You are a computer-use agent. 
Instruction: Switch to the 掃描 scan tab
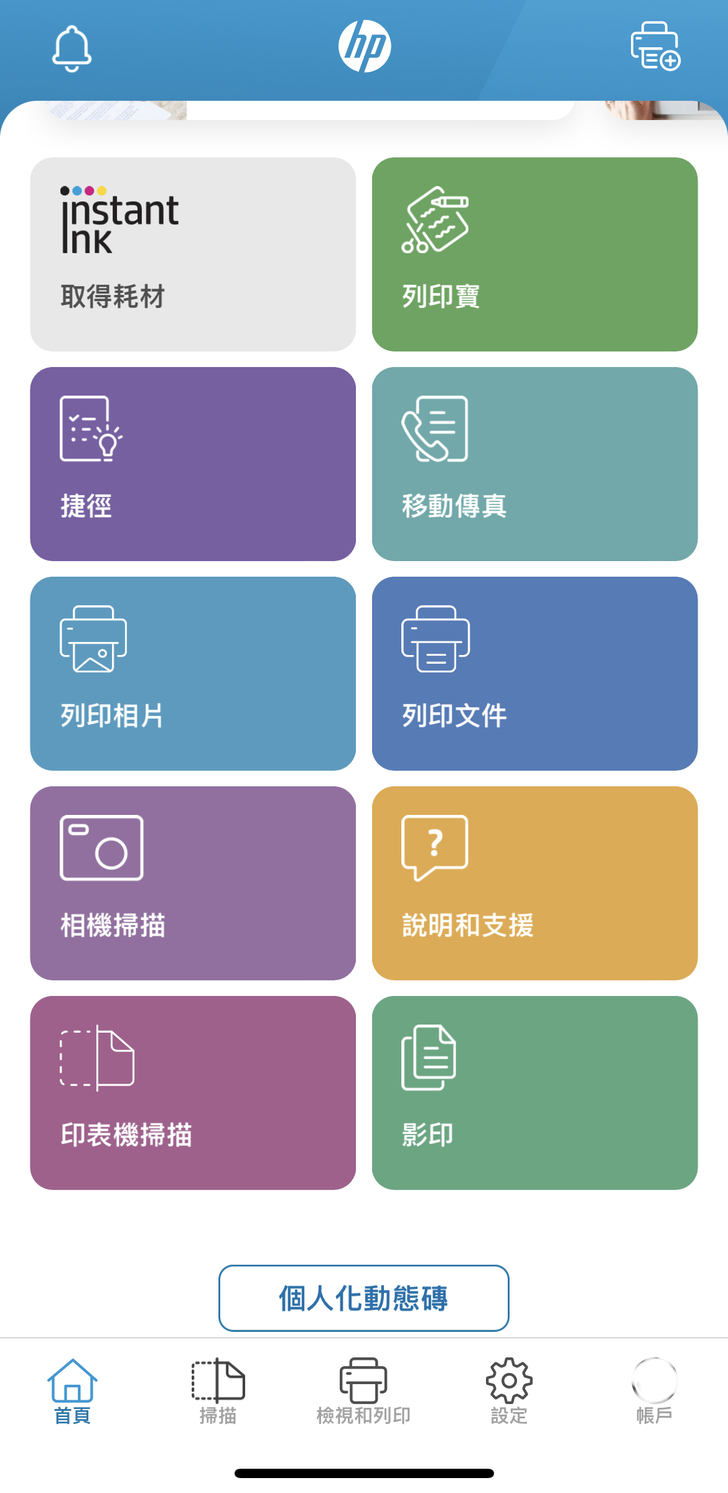click(218, 1392)
